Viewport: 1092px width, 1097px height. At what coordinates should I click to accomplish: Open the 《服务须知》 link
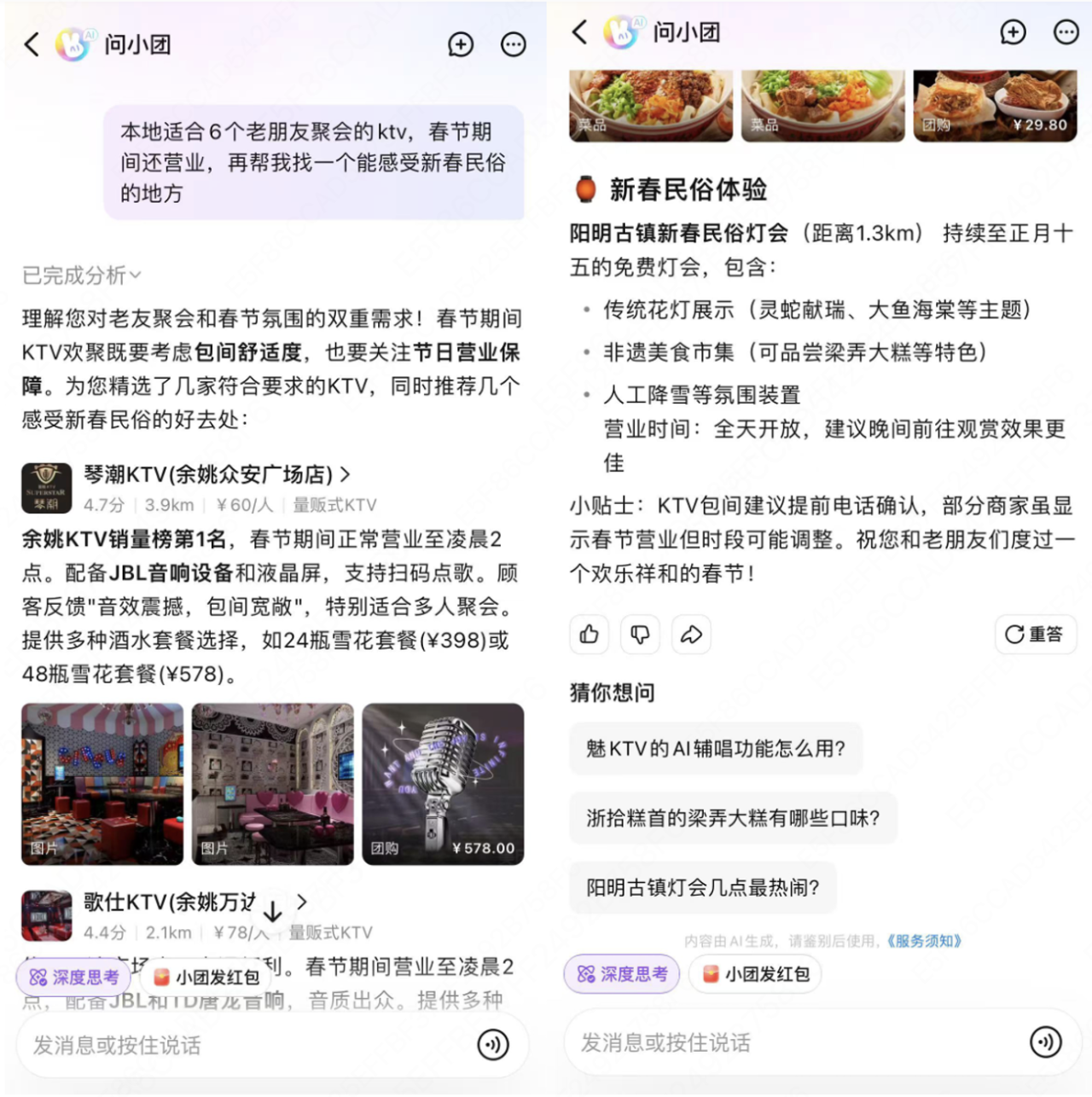click(924, 940)
